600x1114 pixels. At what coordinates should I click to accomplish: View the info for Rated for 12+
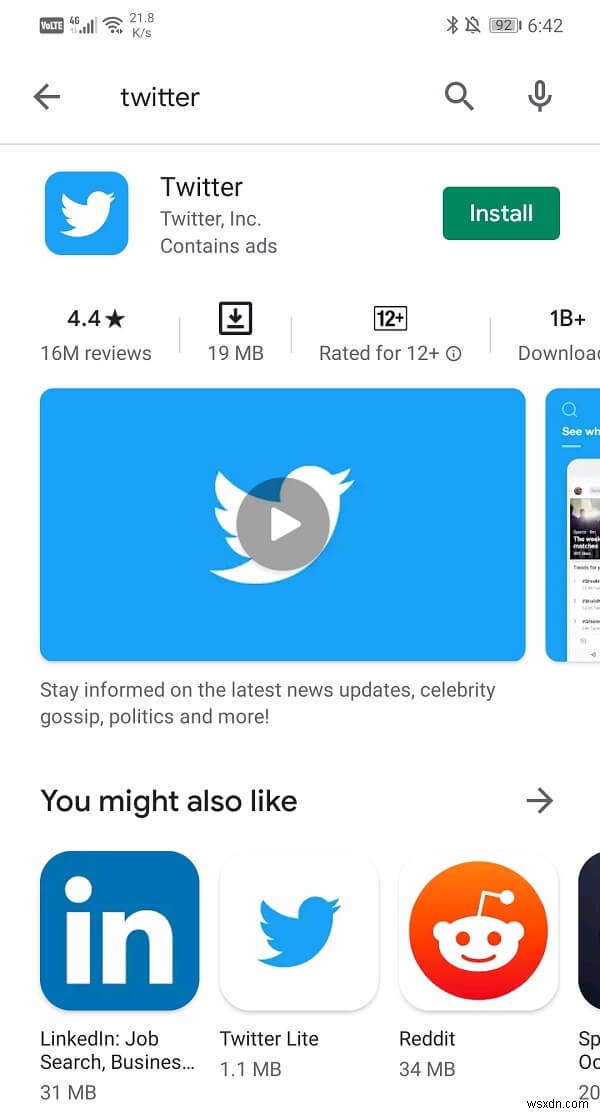(x=454, y=354)
